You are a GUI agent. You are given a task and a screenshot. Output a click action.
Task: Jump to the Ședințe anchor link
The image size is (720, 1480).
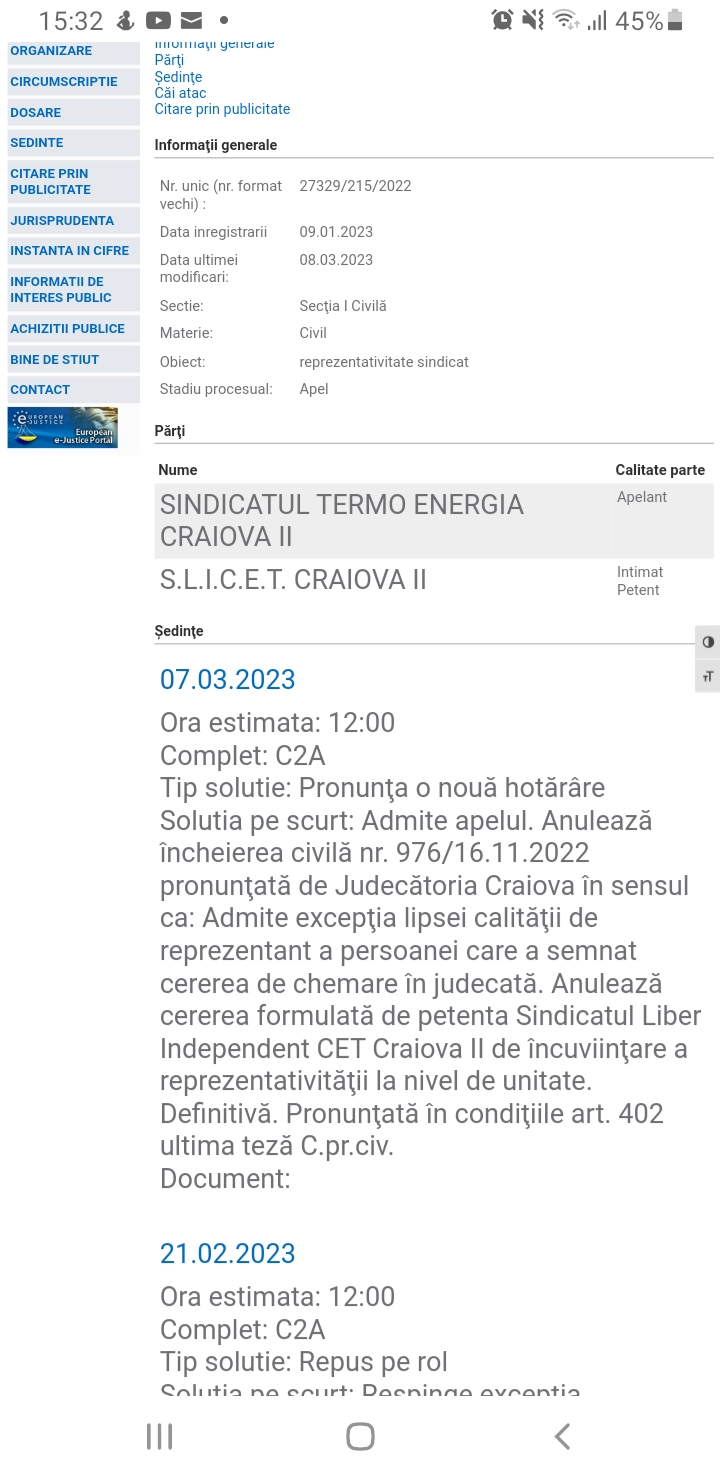pyautogui.click(x=178, y=77)
